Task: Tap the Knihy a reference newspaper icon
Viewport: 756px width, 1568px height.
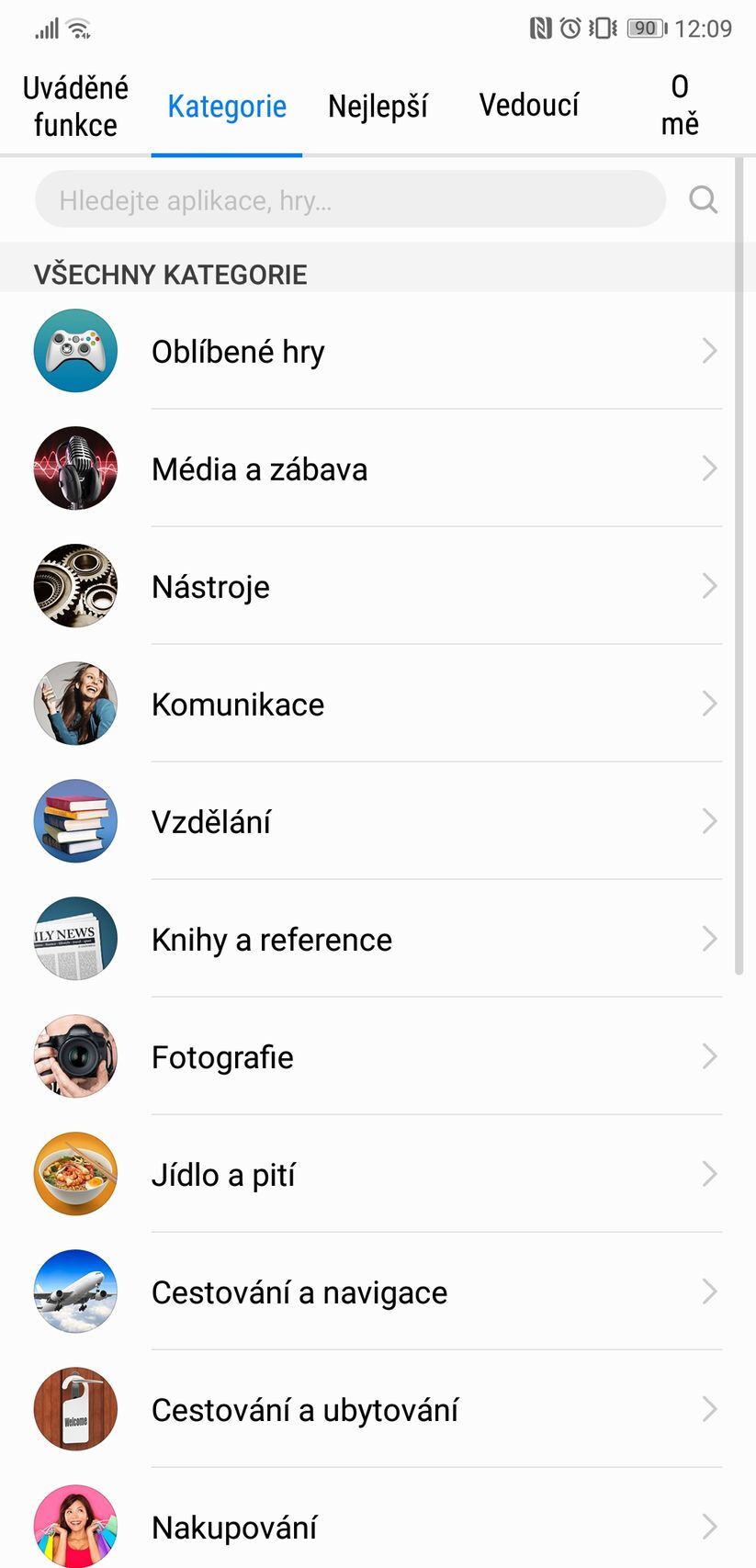Action: tap(75, 939)
